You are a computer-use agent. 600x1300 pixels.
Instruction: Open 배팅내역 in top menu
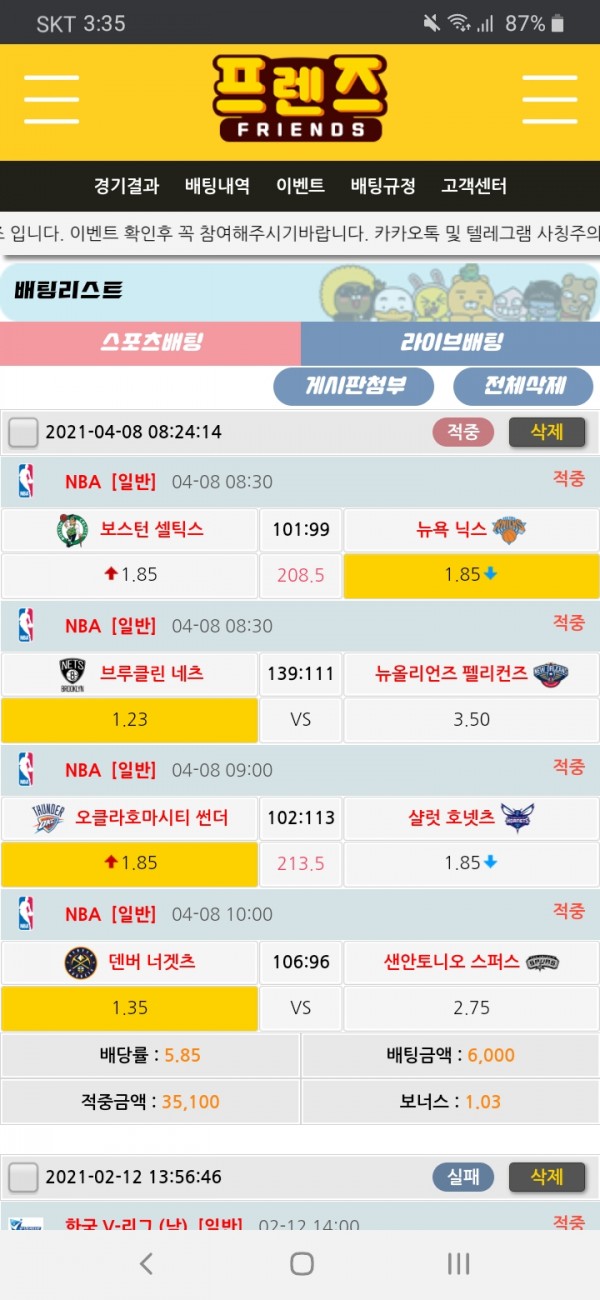coord(217,186)
